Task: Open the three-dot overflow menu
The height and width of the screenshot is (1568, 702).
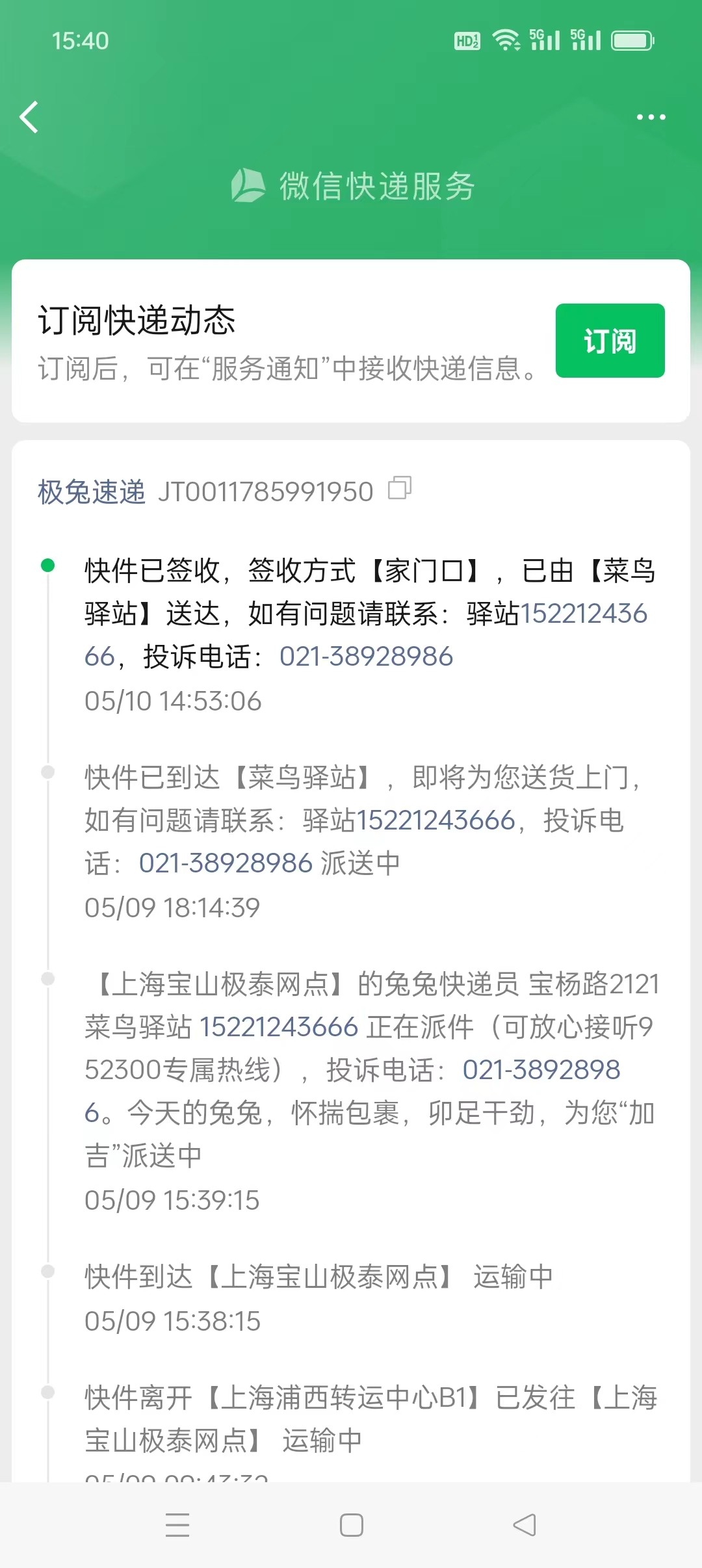Action: [651, 118]
